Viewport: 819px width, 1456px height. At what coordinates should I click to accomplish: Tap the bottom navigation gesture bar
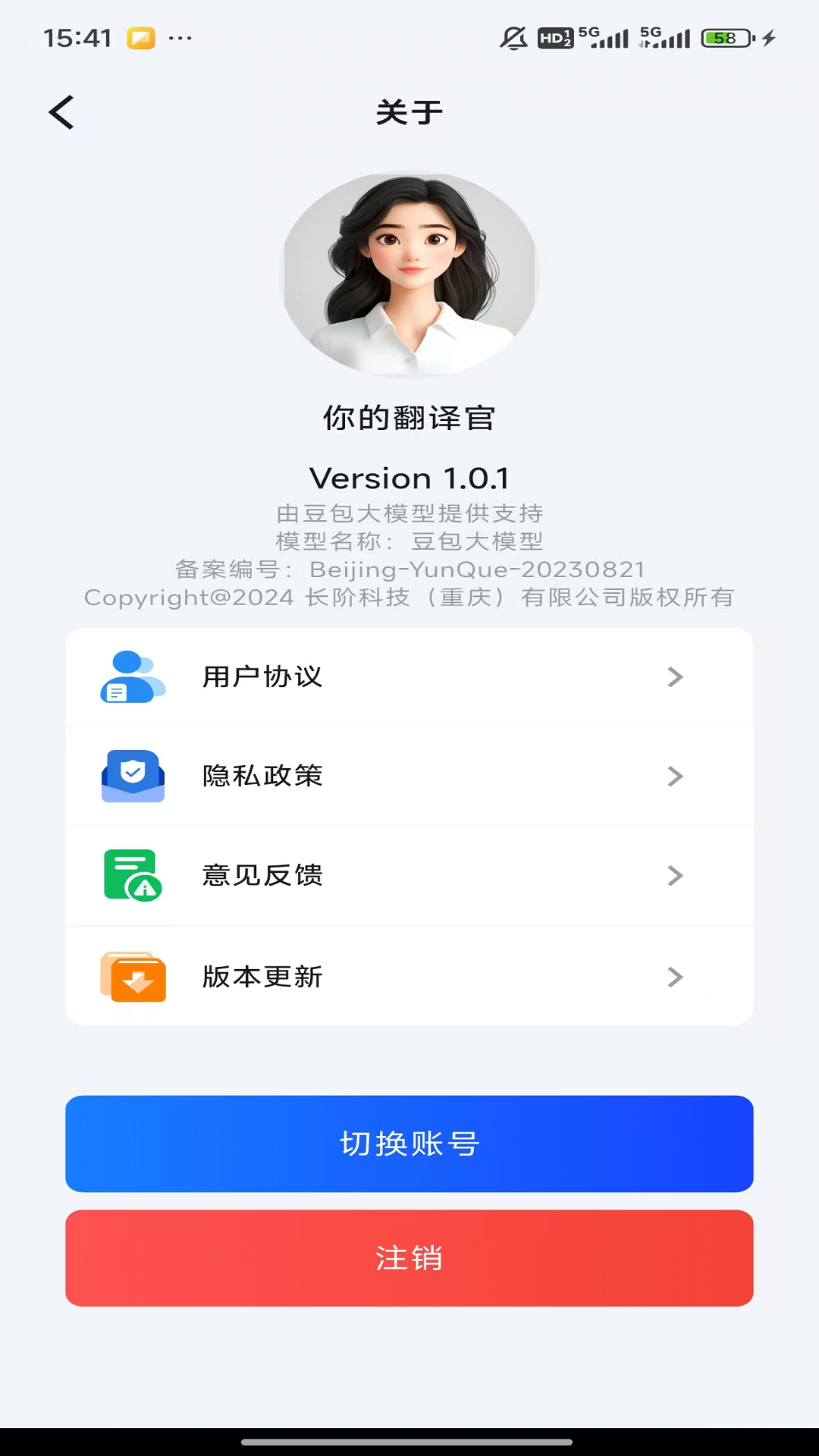409,1444
